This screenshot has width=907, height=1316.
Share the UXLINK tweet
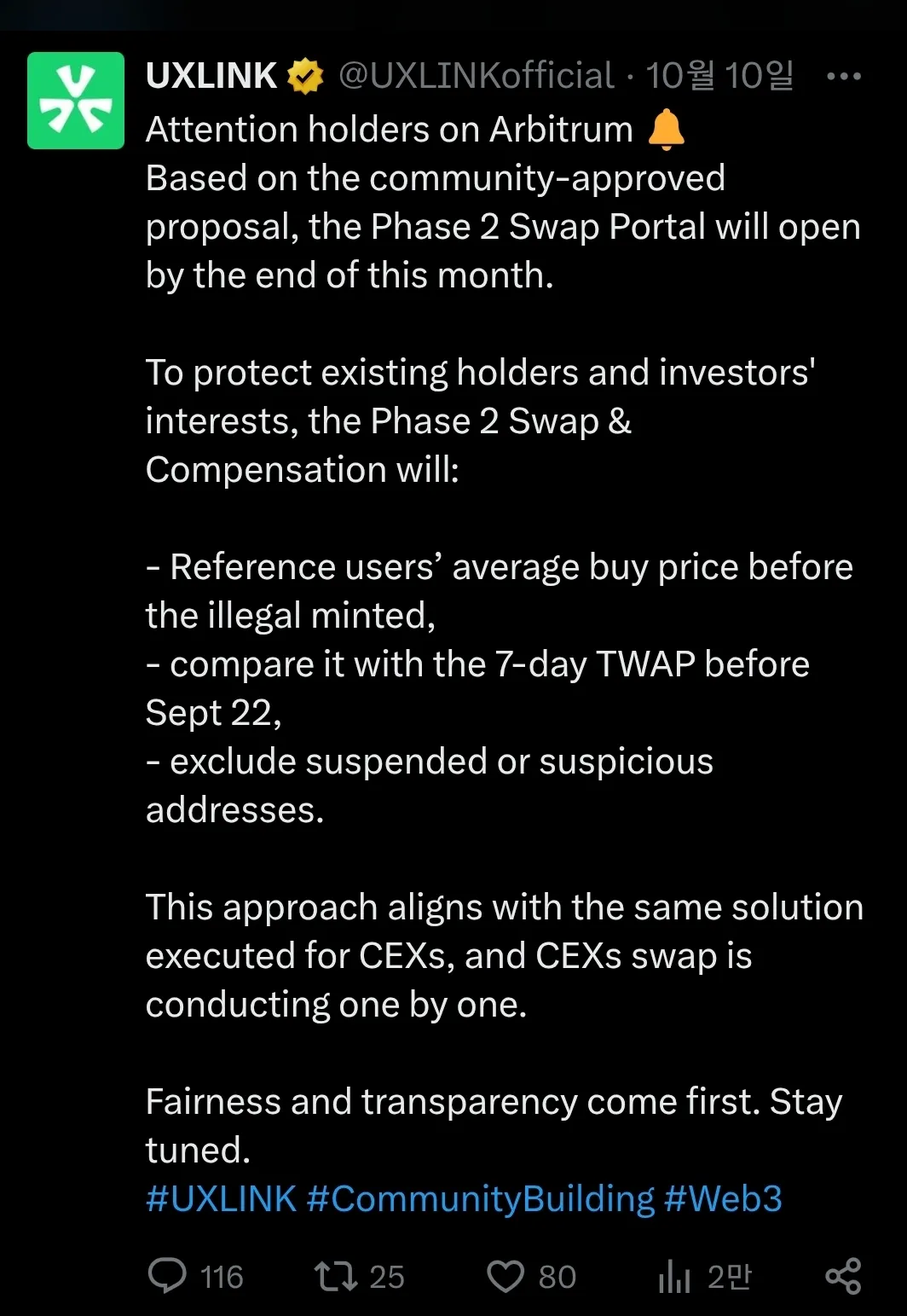click(843, 1276)
